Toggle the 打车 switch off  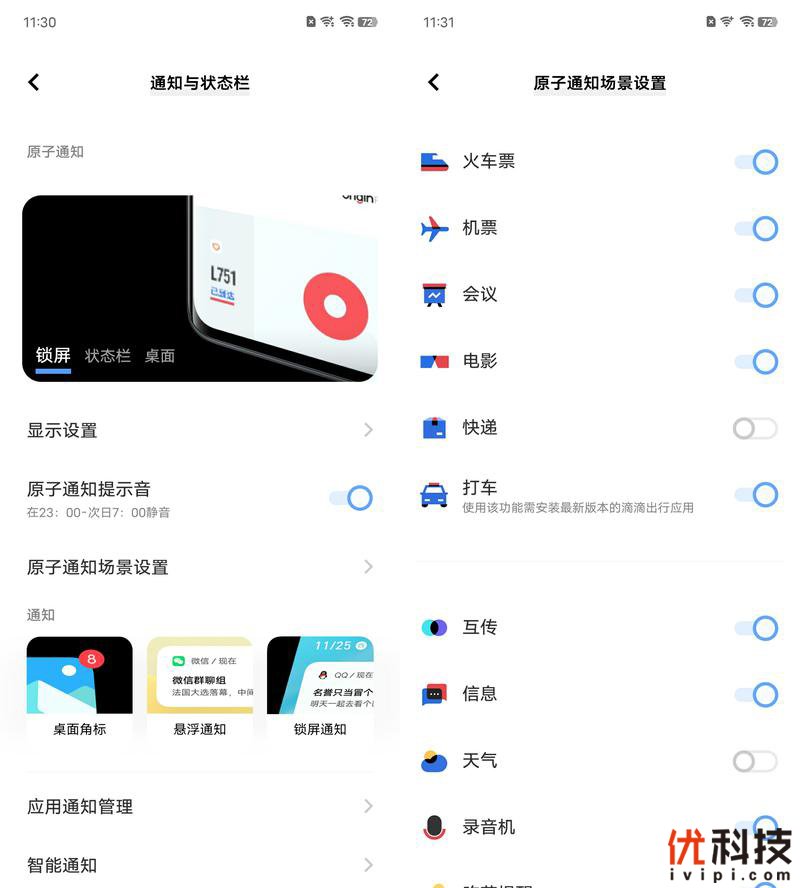[756, 494]
